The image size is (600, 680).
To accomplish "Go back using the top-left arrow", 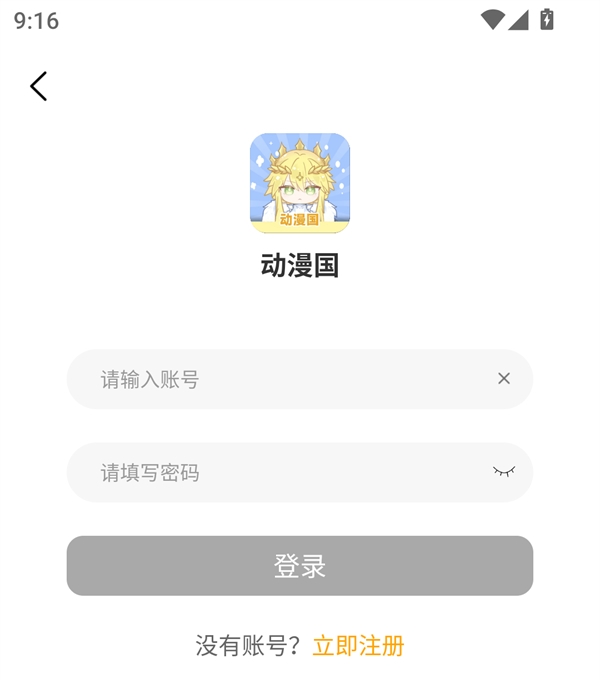I will pos(38,86).
